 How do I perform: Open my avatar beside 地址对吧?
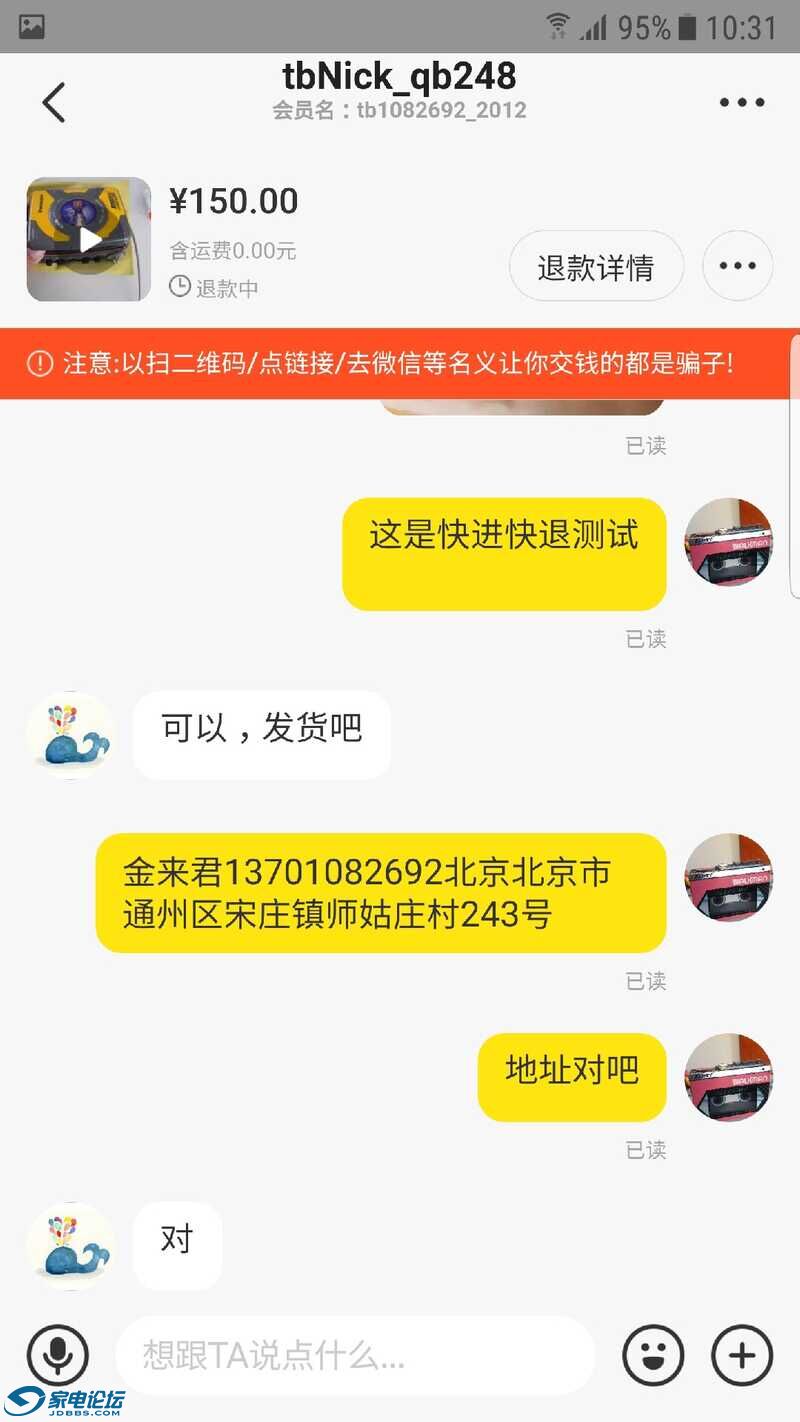coord(728,1077)
